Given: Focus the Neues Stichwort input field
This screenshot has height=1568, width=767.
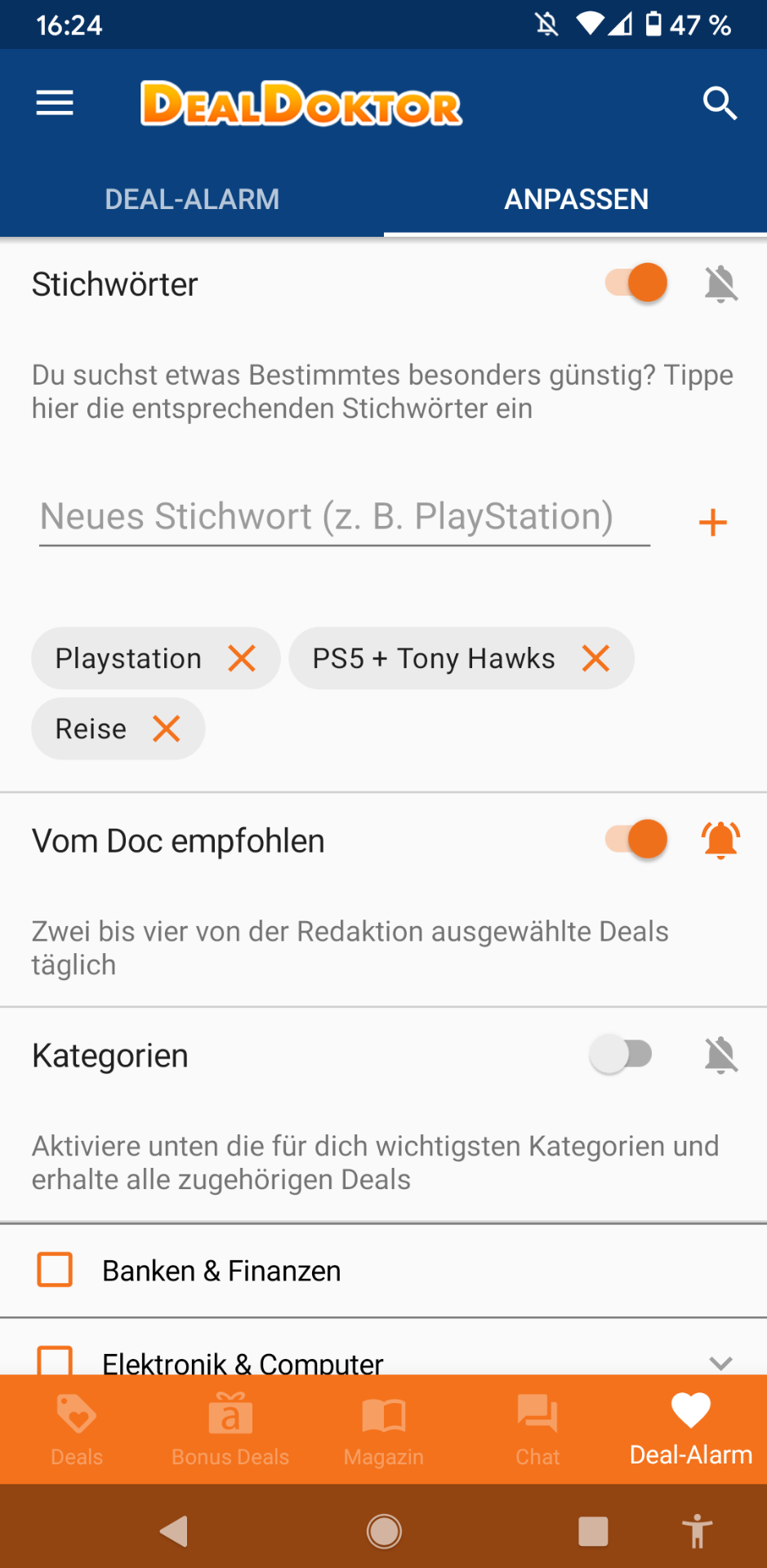Looking at the screenshot, I should click(345, 517).
